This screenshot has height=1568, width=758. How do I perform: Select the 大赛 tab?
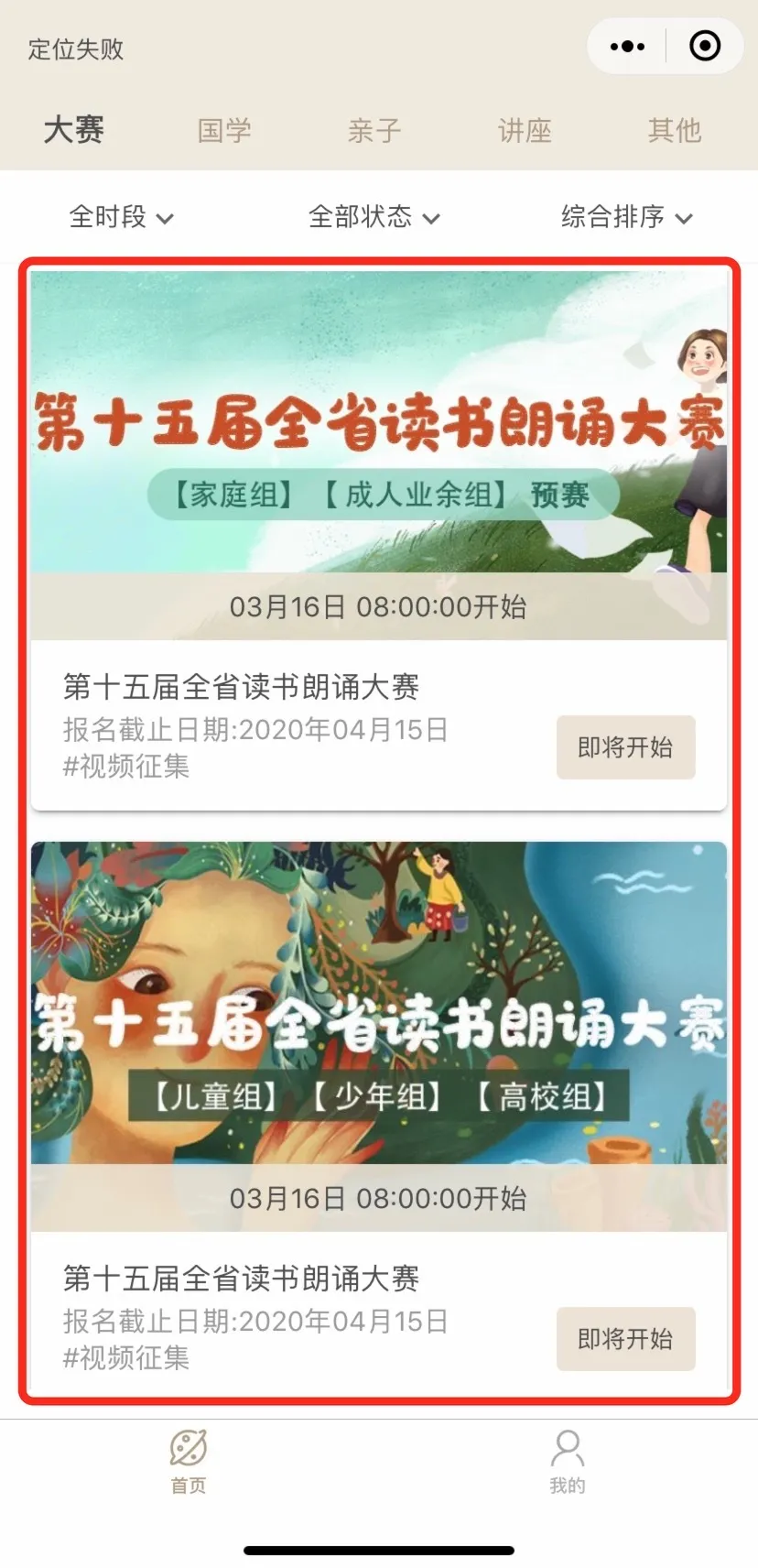(74, 130)
